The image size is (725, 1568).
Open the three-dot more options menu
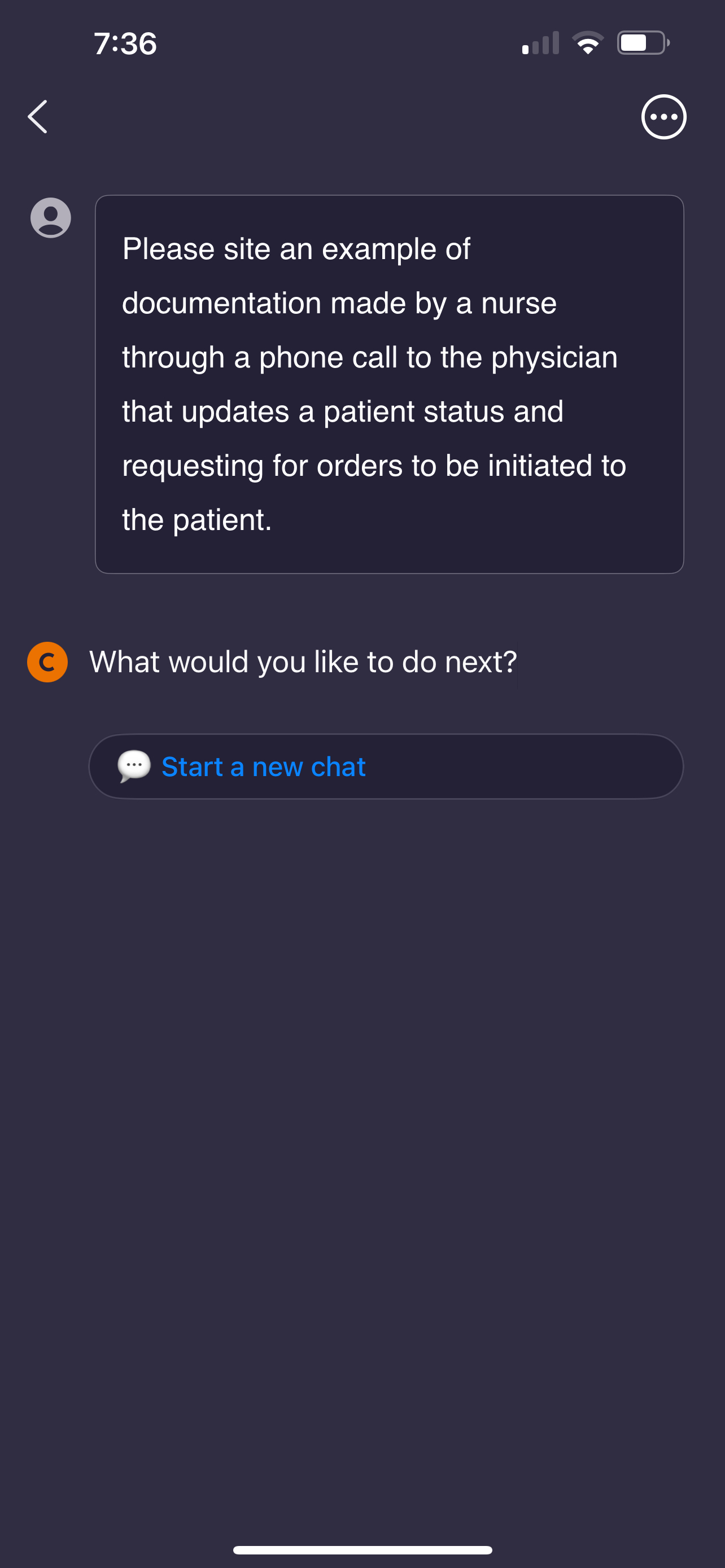click(x=663, y=117)
